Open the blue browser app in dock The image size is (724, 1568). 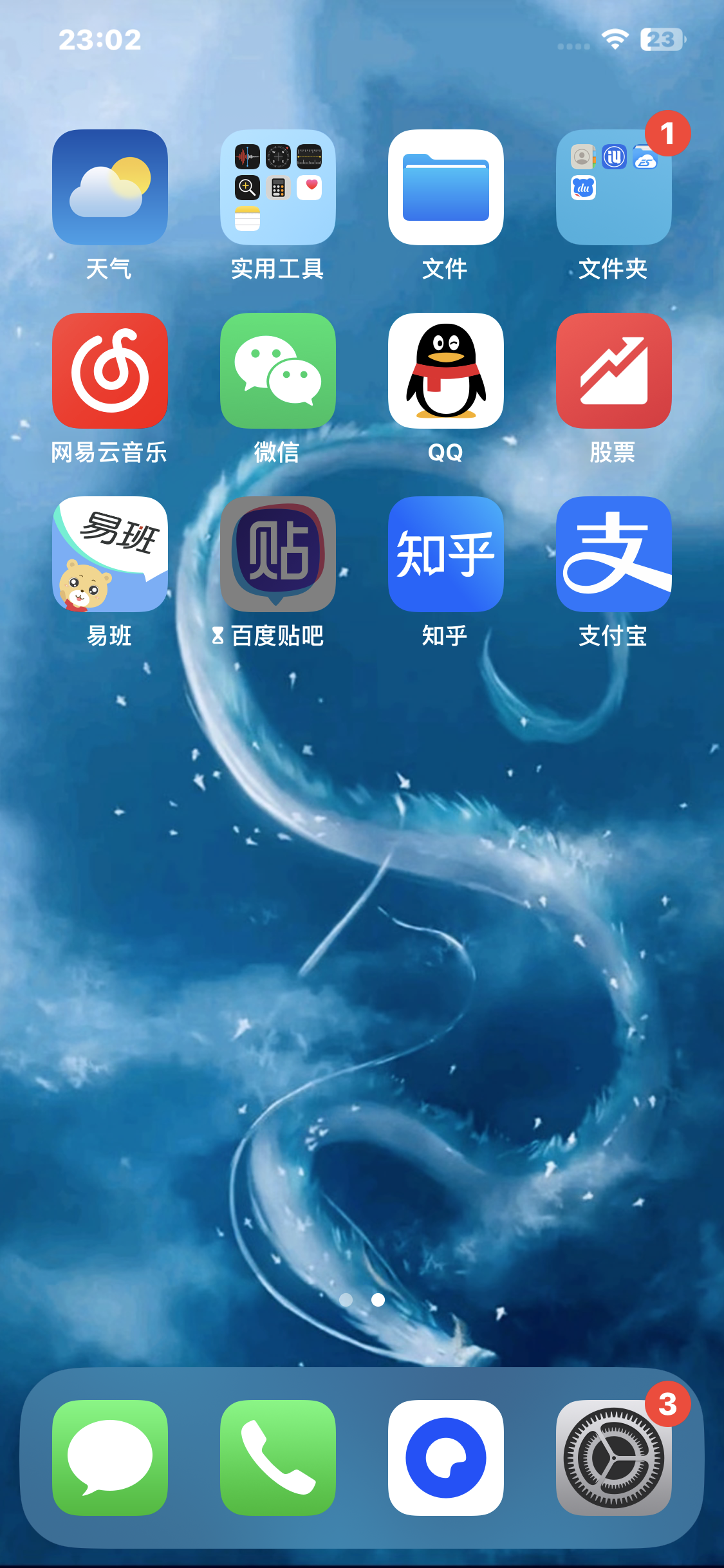[x=446, y=1458]
